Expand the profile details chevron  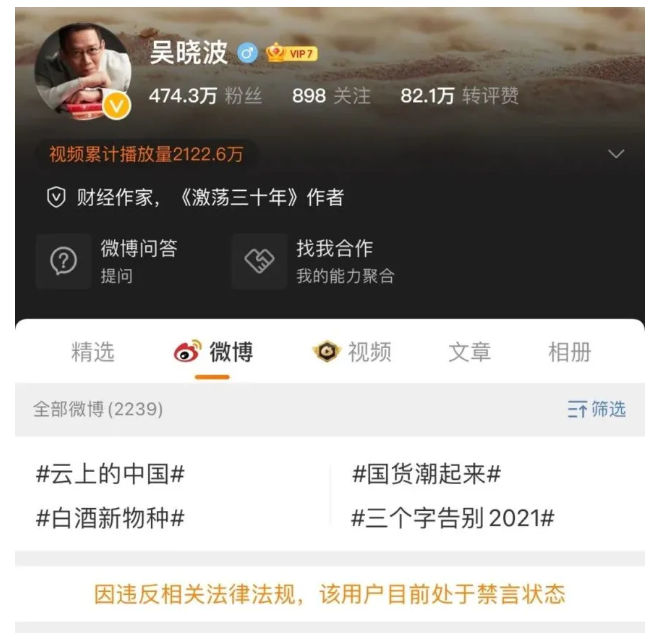(x=616, y=154)
